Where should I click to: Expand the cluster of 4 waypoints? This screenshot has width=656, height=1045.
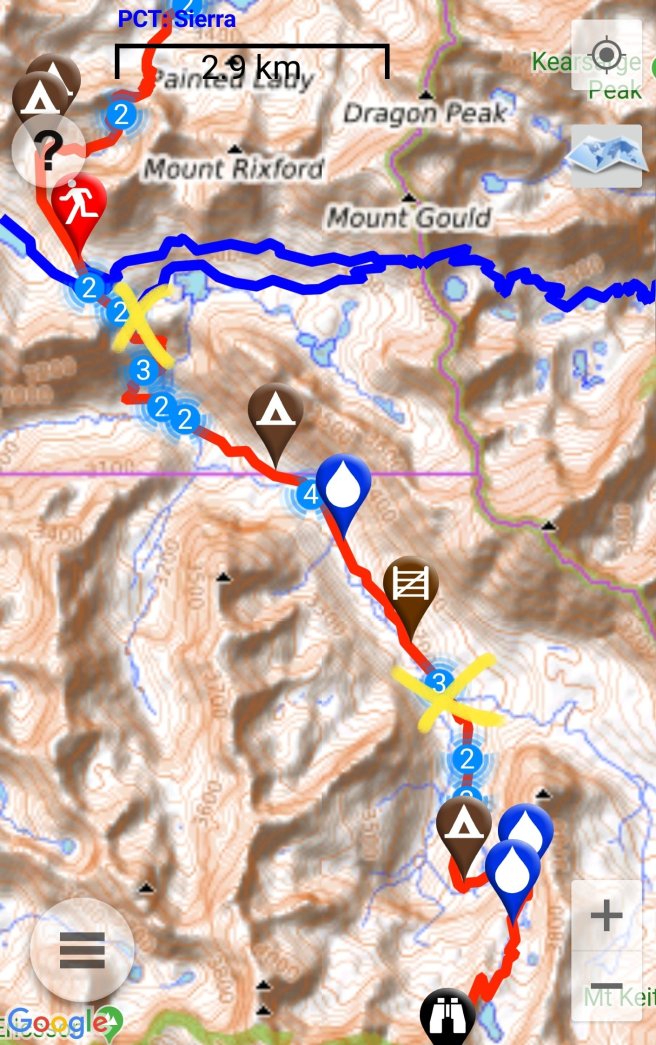tap(309, 494)
